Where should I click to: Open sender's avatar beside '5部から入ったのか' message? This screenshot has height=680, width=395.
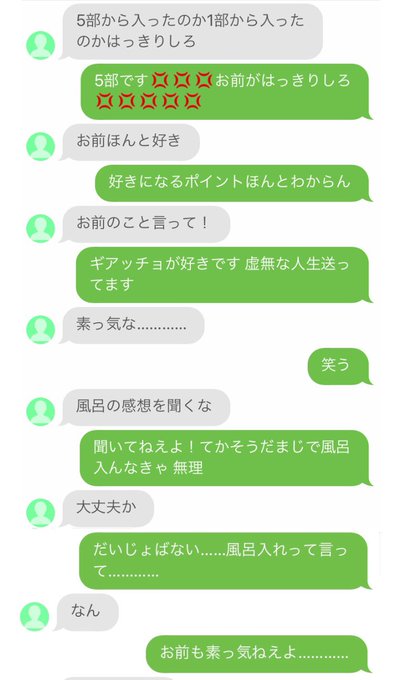tap(41, 45)
